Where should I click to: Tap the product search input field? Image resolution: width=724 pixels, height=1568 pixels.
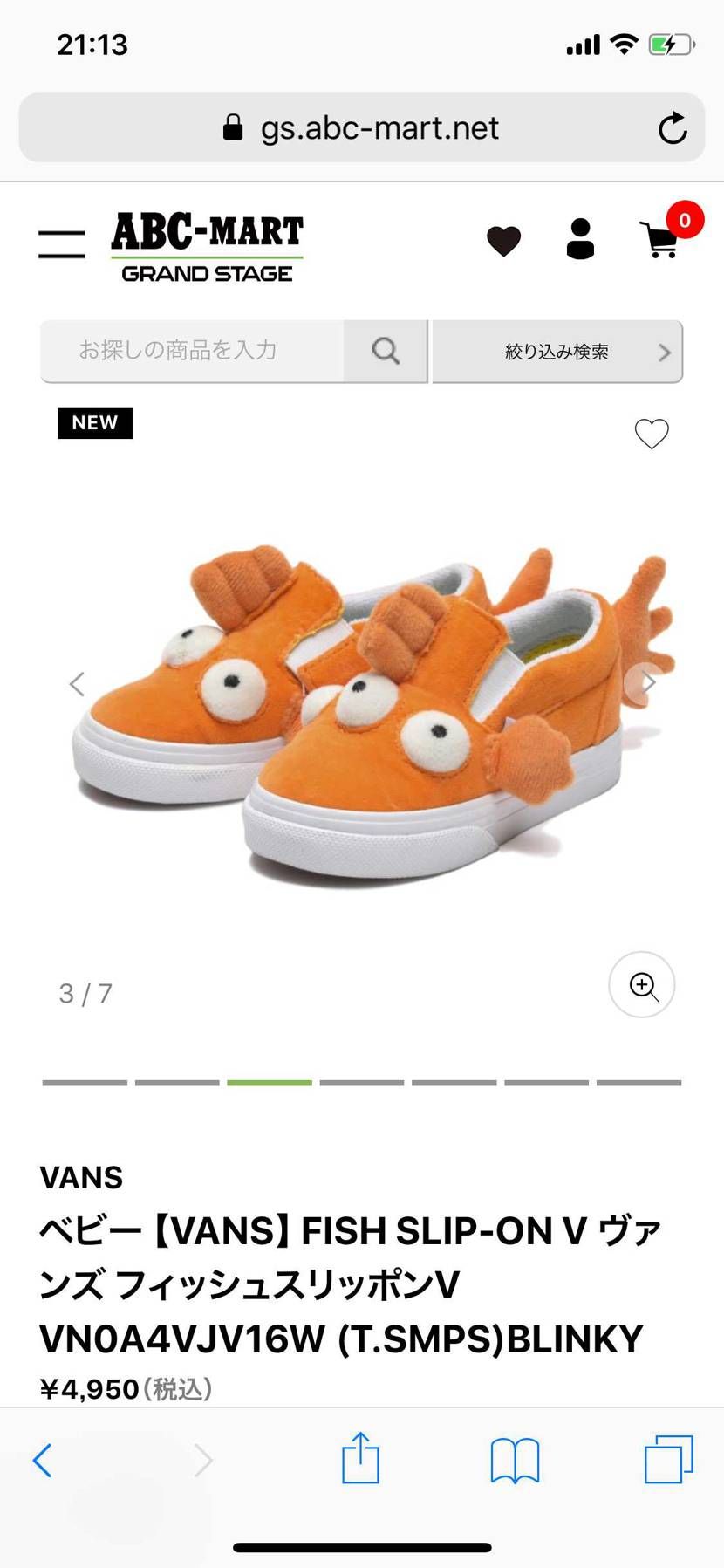[192, 351]
